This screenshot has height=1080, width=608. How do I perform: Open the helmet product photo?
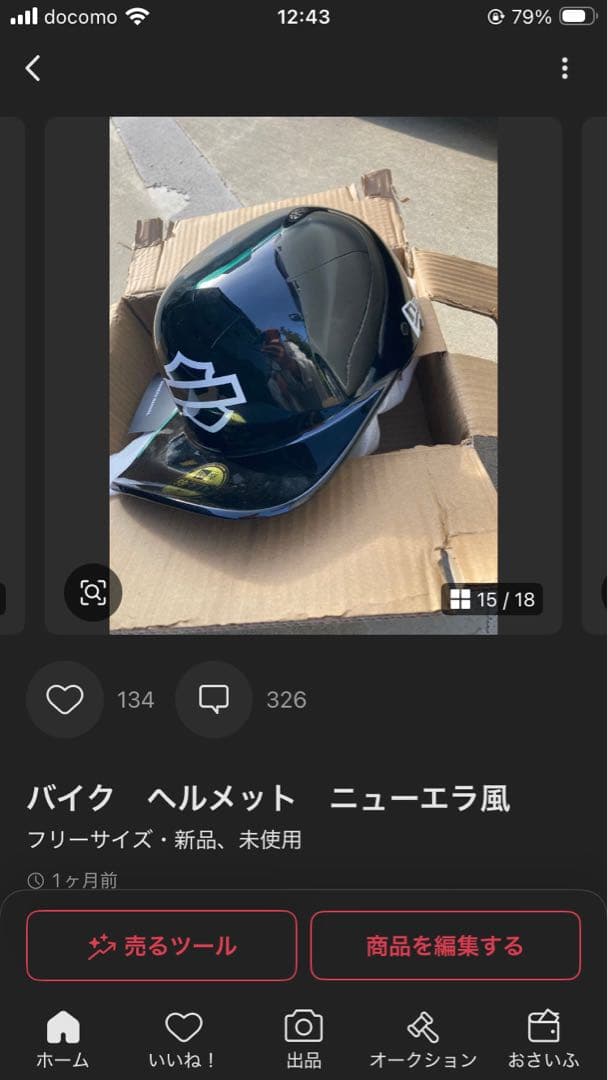pos(303,375)
